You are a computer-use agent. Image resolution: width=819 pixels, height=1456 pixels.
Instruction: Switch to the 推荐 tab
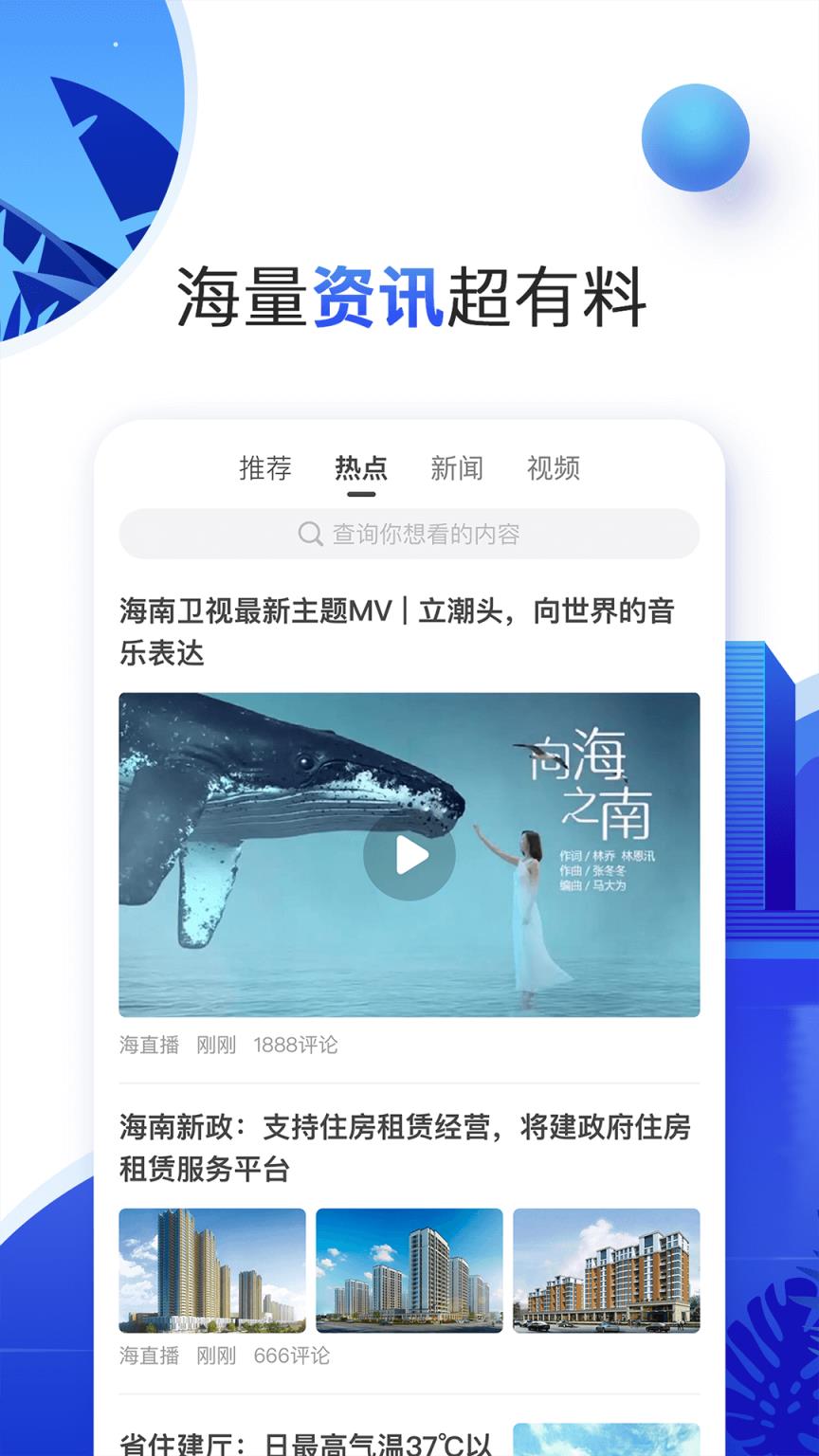(266, 468)
